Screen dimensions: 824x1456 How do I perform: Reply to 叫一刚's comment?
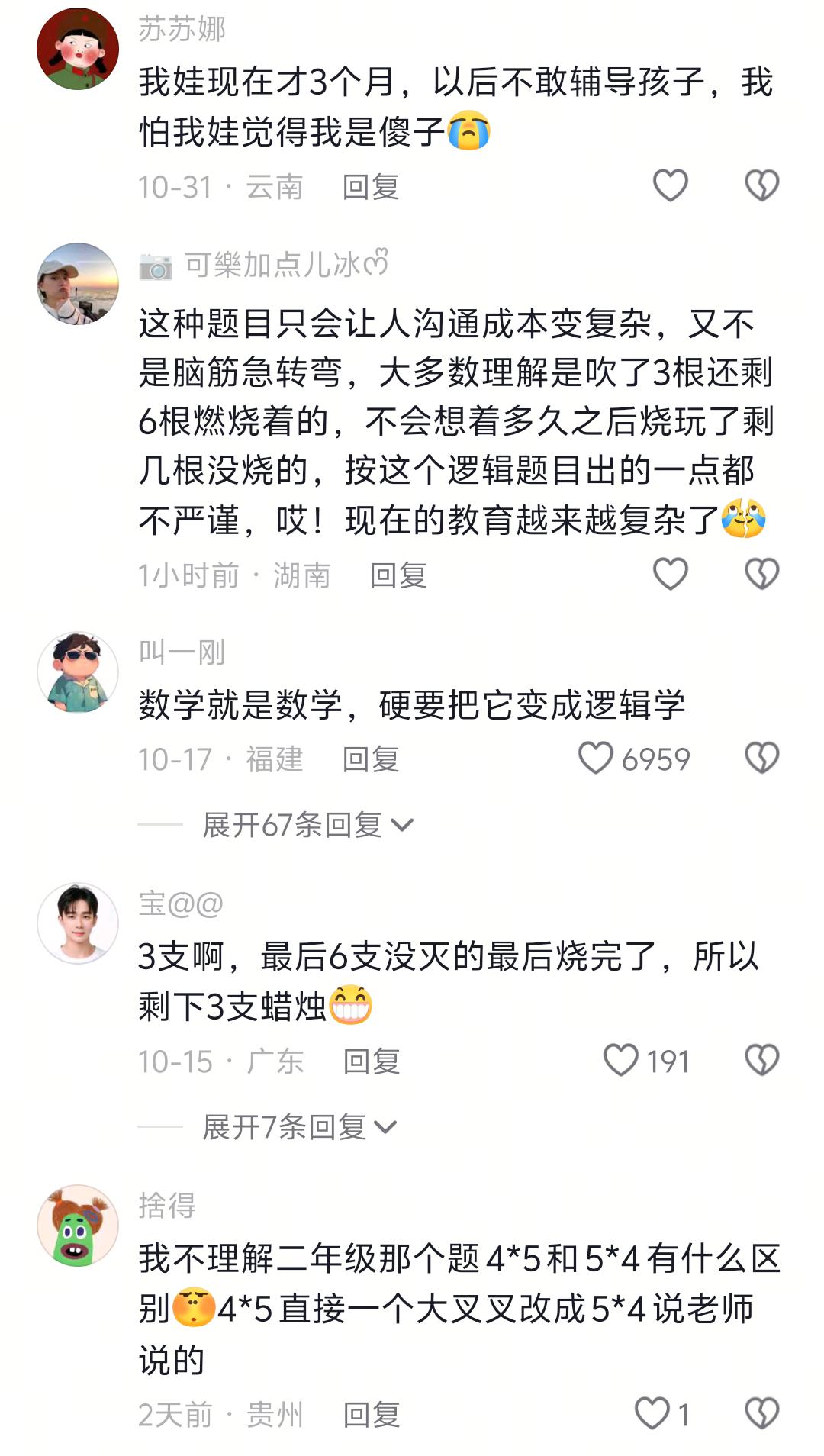pos(371,759)
